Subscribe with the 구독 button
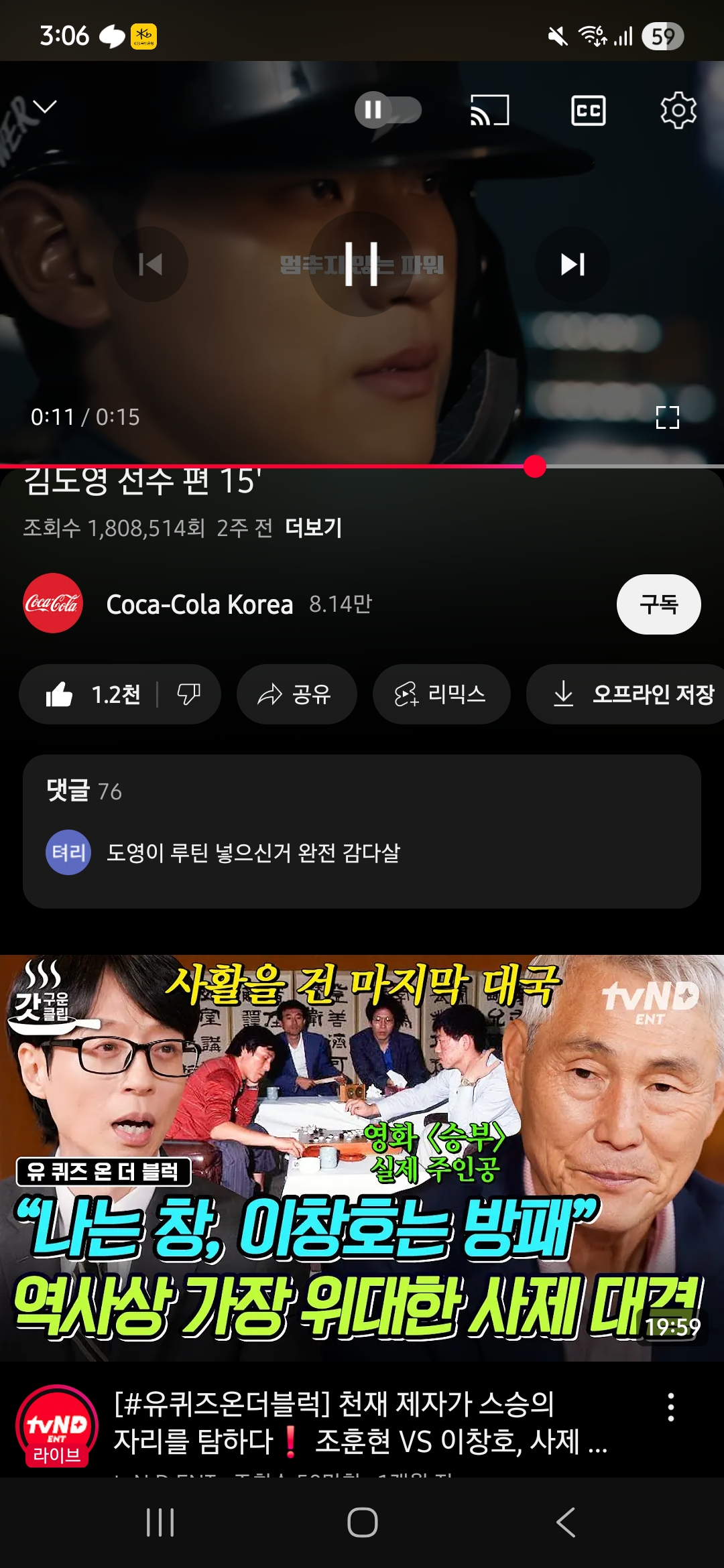 pos(658,604)
